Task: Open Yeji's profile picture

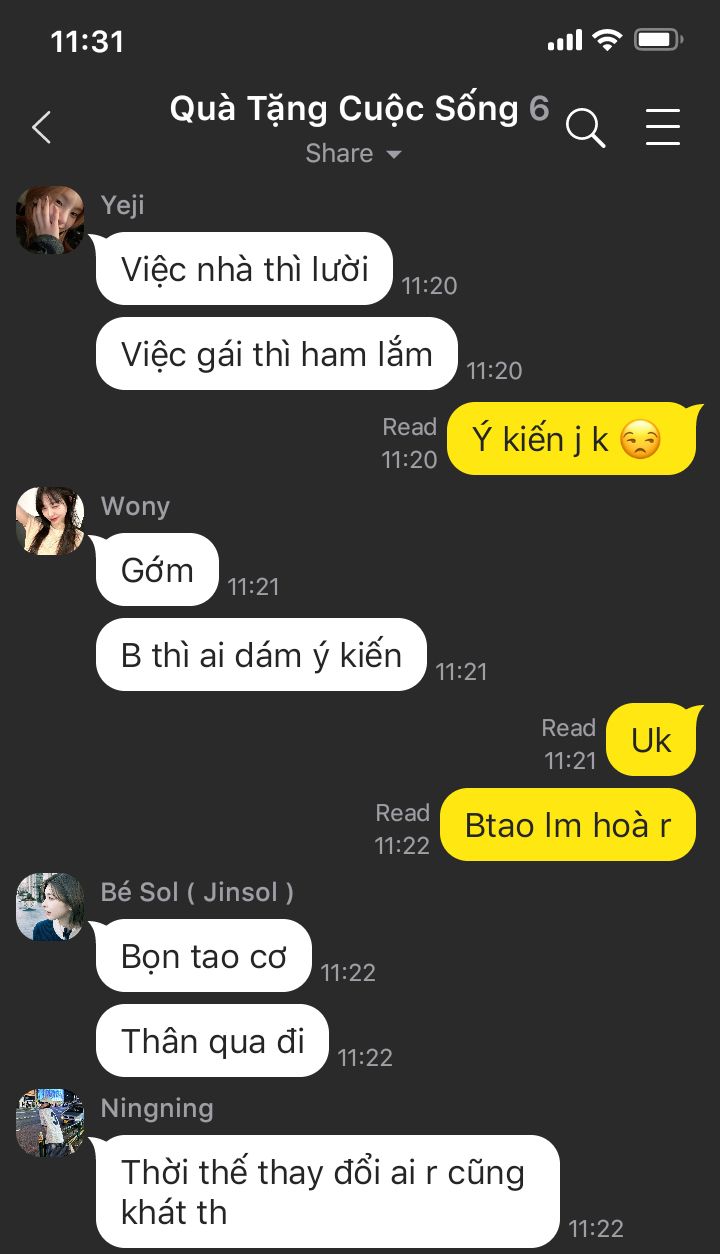Action: [x=50, y=220]
